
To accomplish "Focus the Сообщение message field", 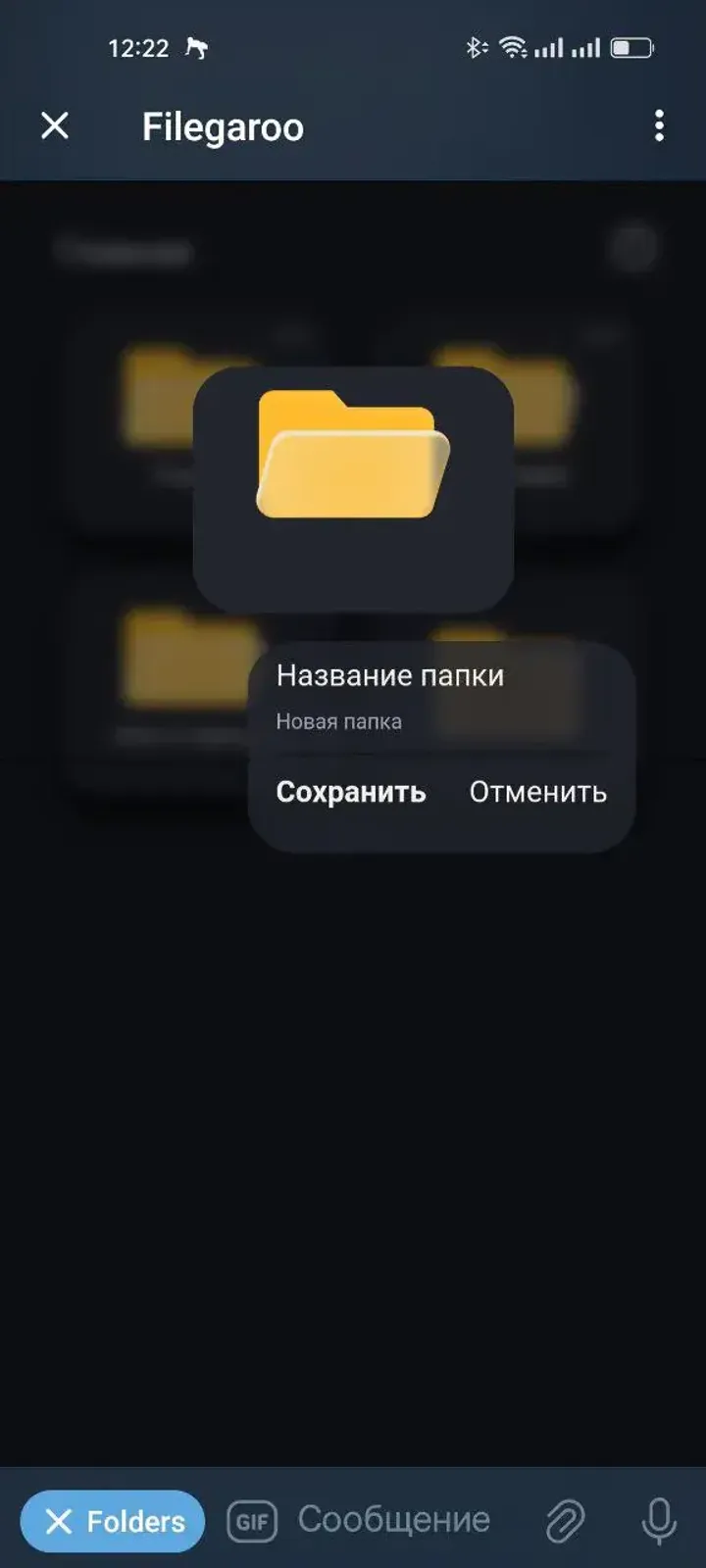I will (394, 1520).
